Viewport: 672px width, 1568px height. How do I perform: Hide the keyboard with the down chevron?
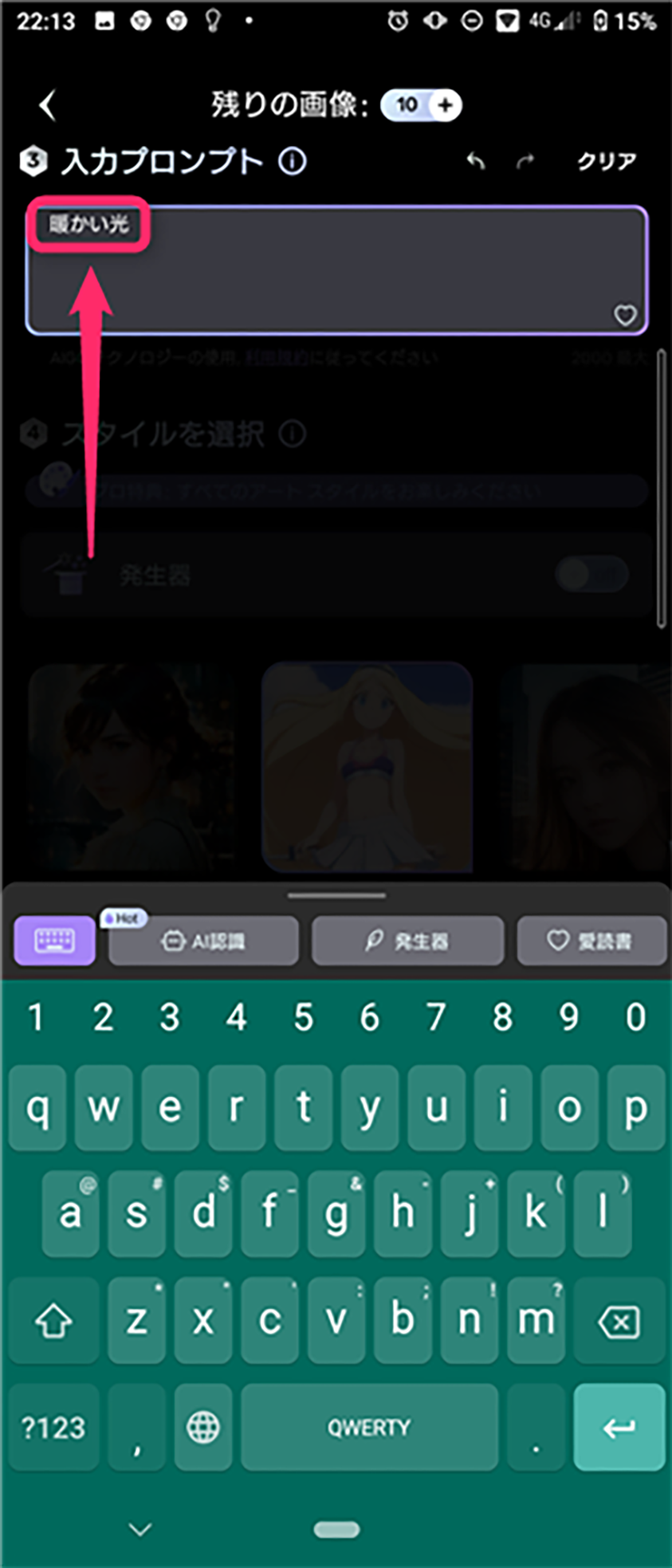coord(140,1529)
